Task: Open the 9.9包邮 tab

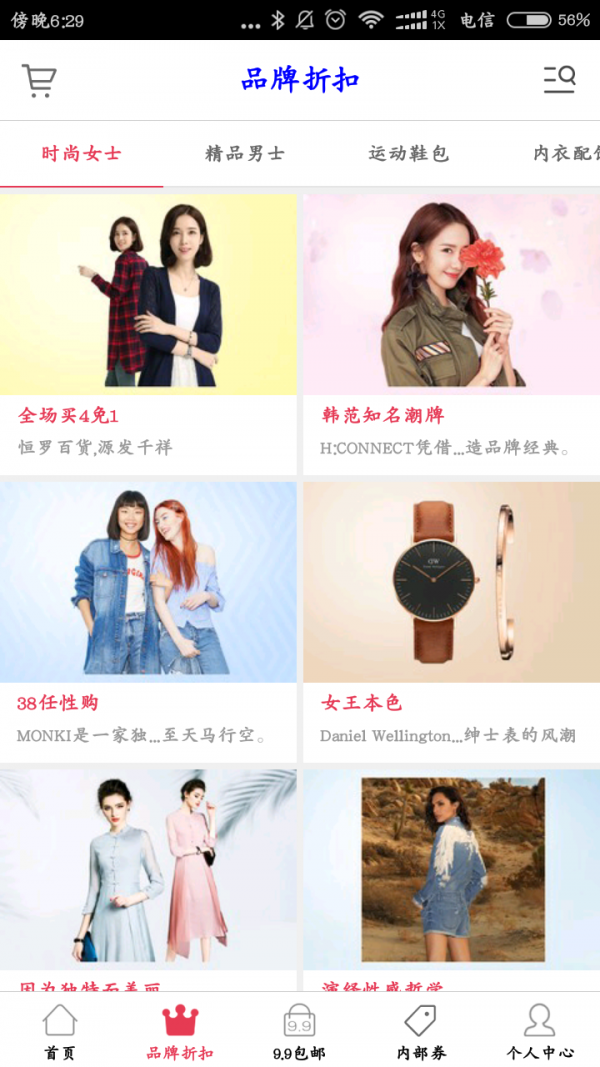Action: coord(299,1031)
